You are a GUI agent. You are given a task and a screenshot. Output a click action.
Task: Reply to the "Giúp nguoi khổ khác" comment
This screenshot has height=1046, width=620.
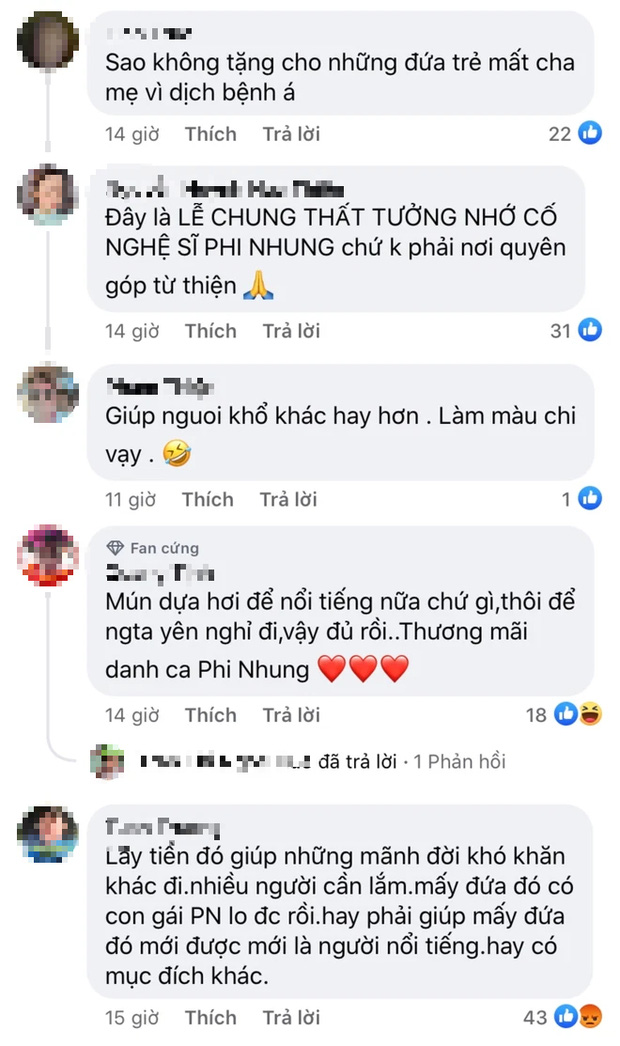(x=288, y=499)
